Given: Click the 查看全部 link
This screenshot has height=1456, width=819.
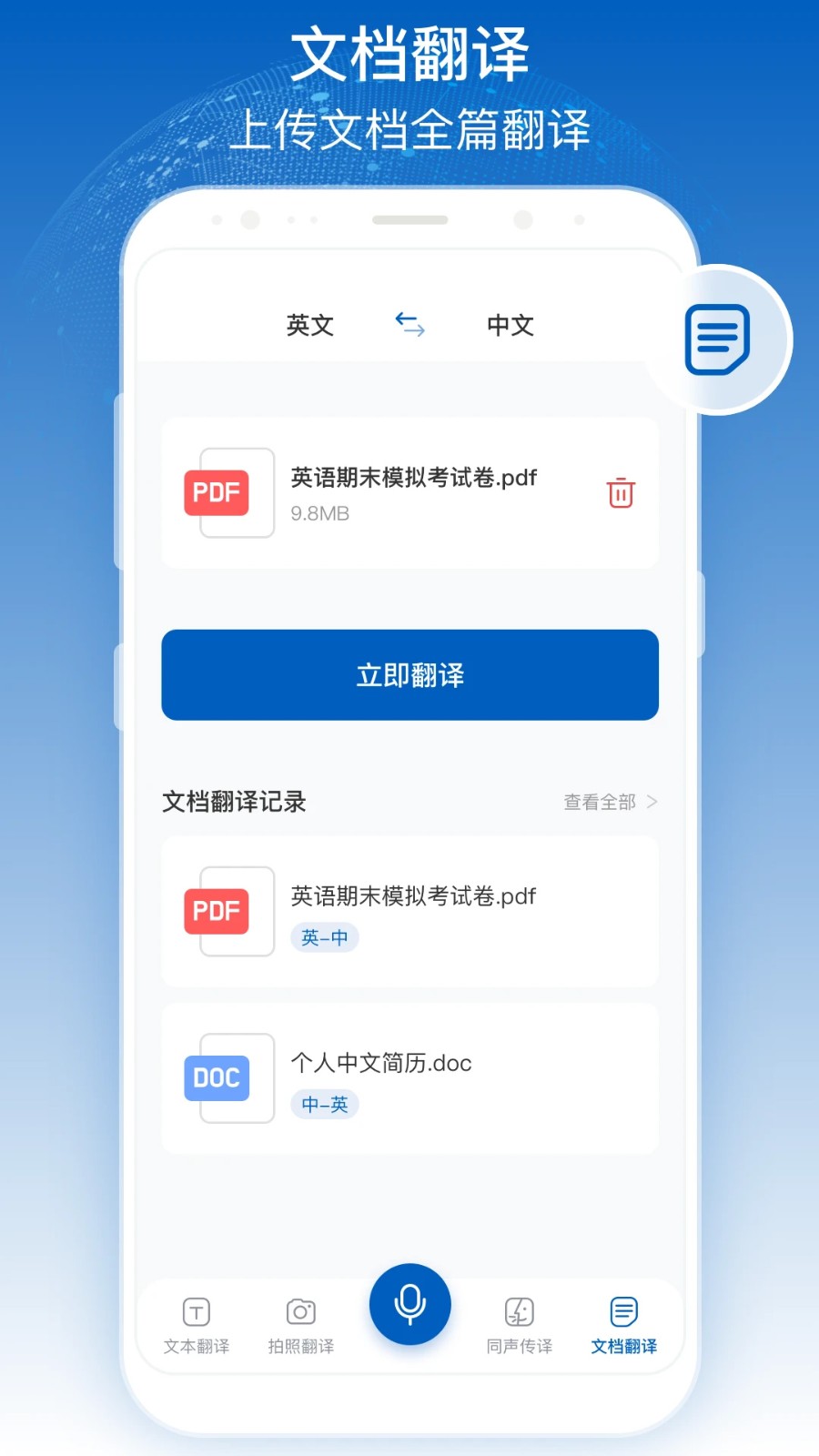Looking at the screenshot, I should click(x=599, y=802).
